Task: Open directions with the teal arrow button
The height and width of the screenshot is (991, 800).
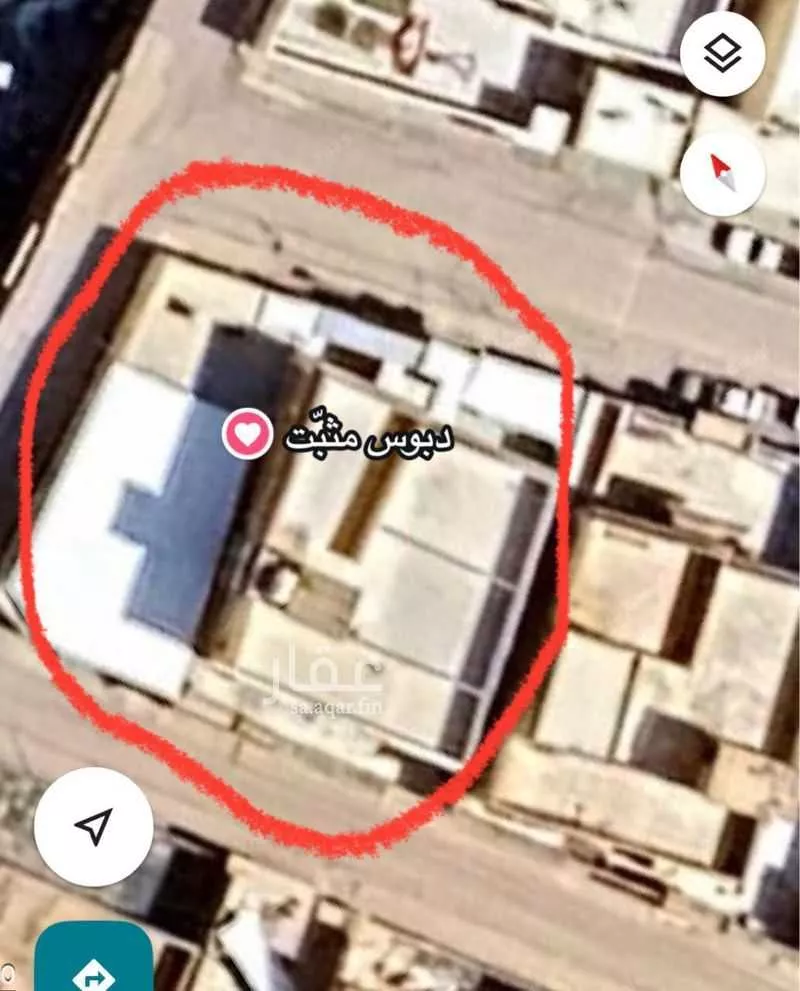Action: tap(93, 964)
